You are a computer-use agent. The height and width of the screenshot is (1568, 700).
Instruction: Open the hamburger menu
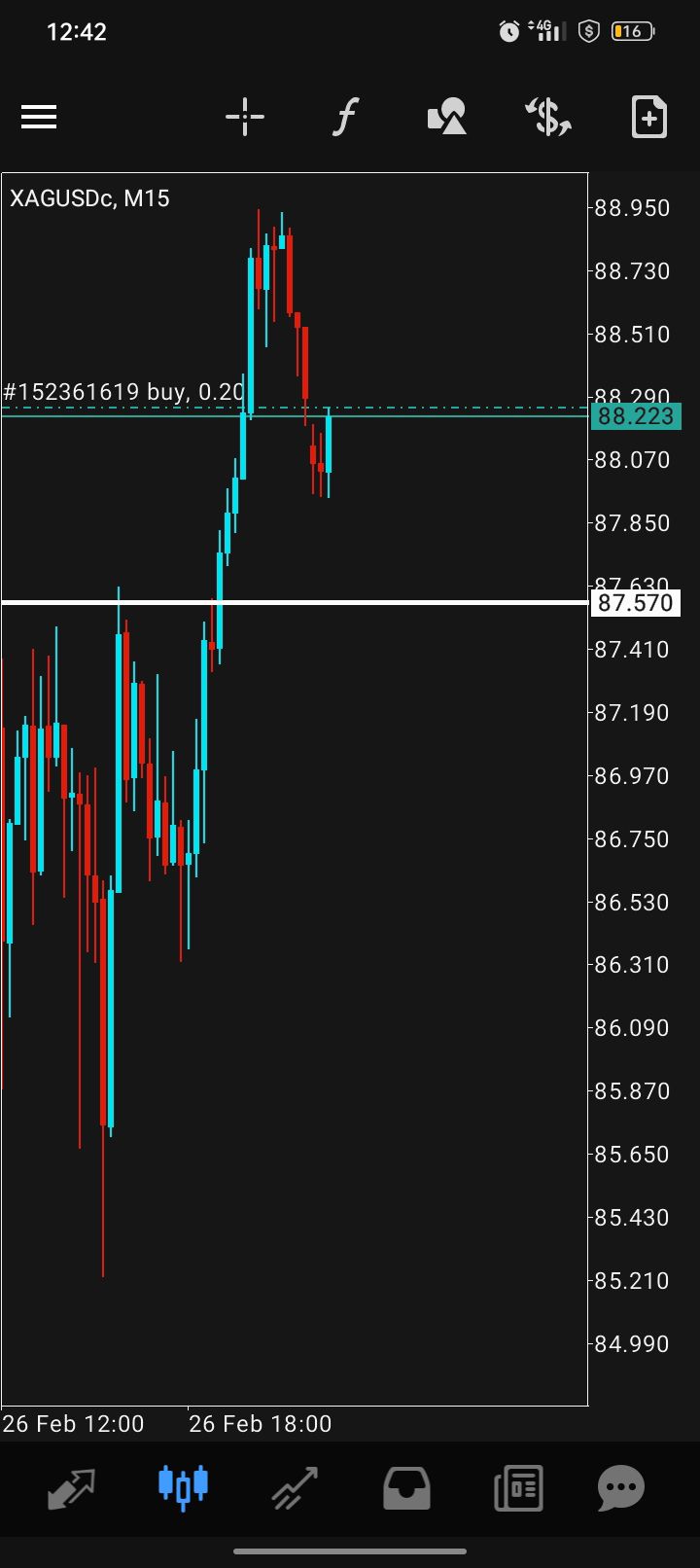[x=39, y=118]
